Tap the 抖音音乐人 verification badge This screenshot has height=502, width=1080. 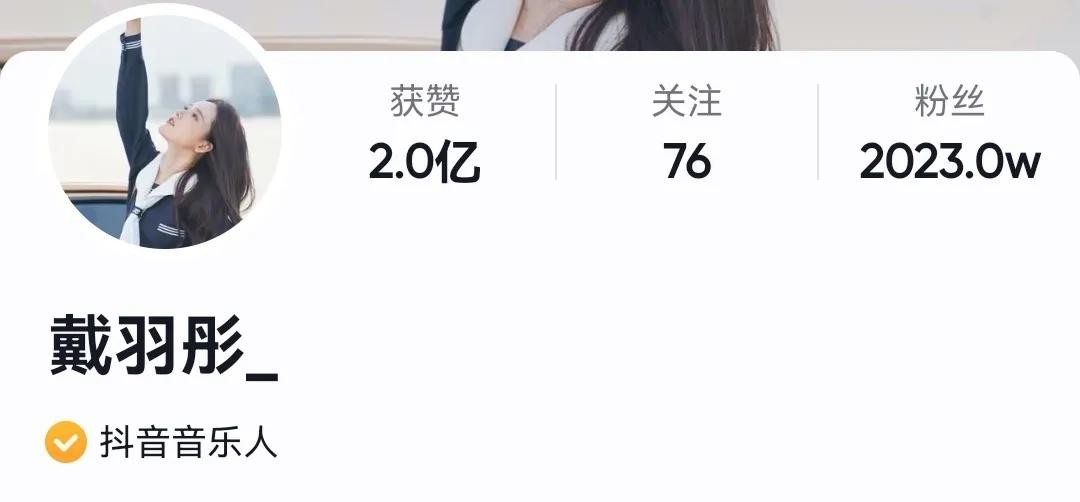tap(160, 442)
